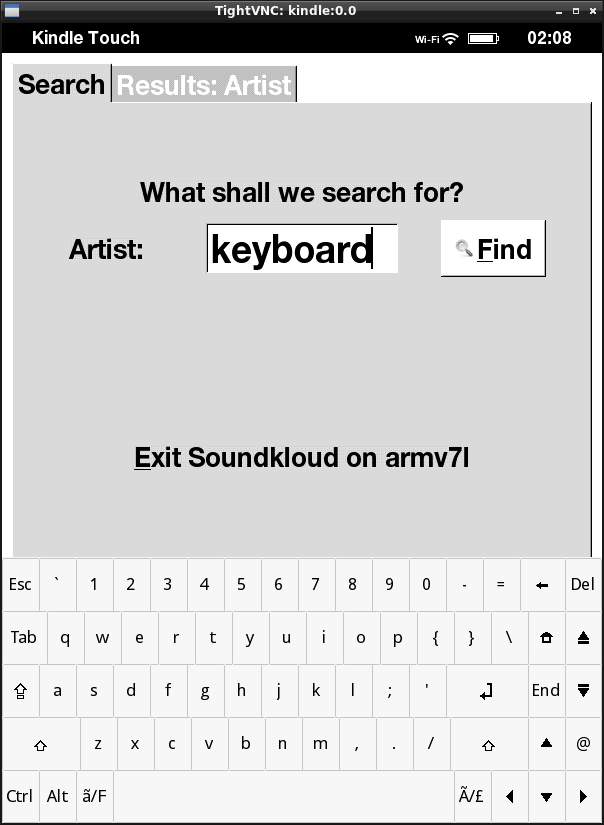Focus the Artist text field
The width and height of the screenshot is (604, 825).
(x=301, y=249)
